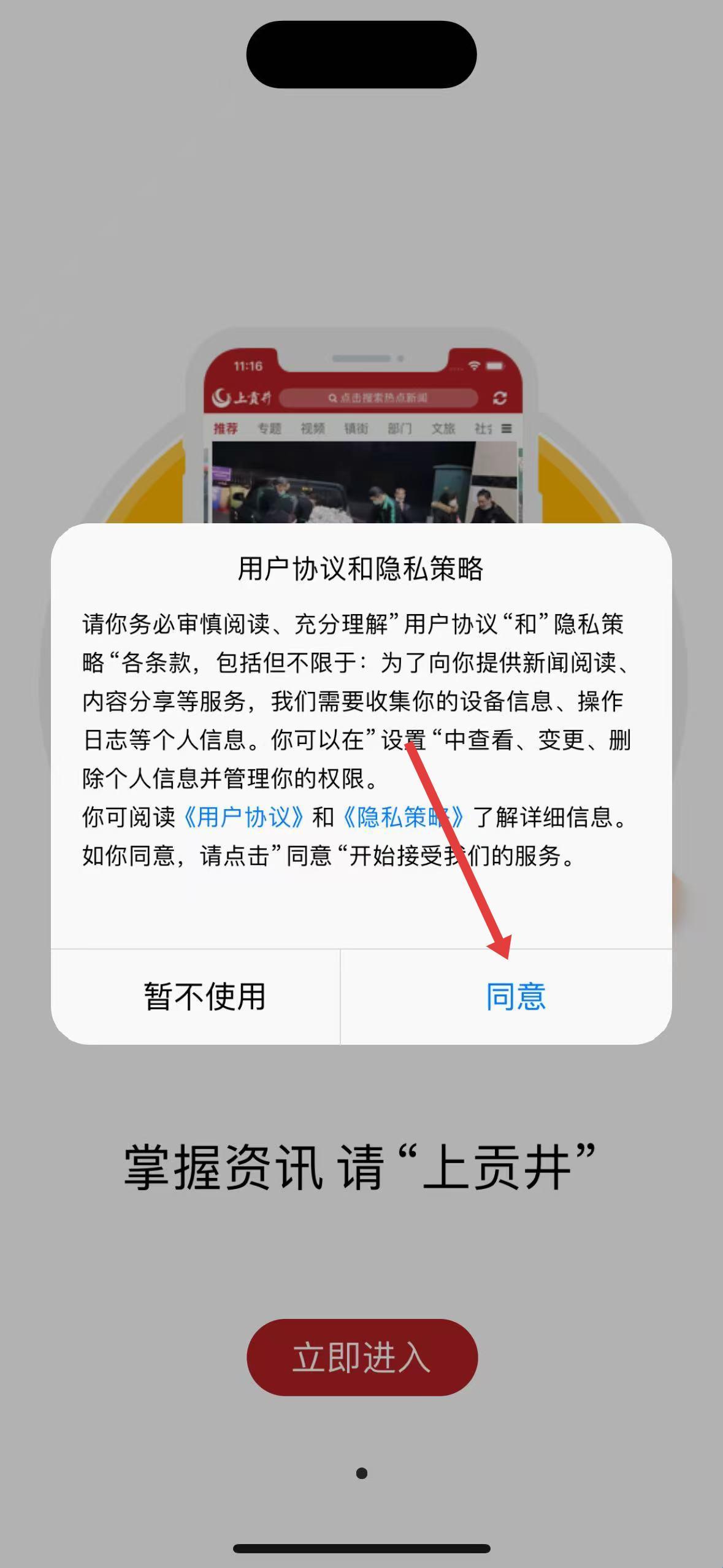
Task: Decline by choosing 暂不使用
Action: 204,996
